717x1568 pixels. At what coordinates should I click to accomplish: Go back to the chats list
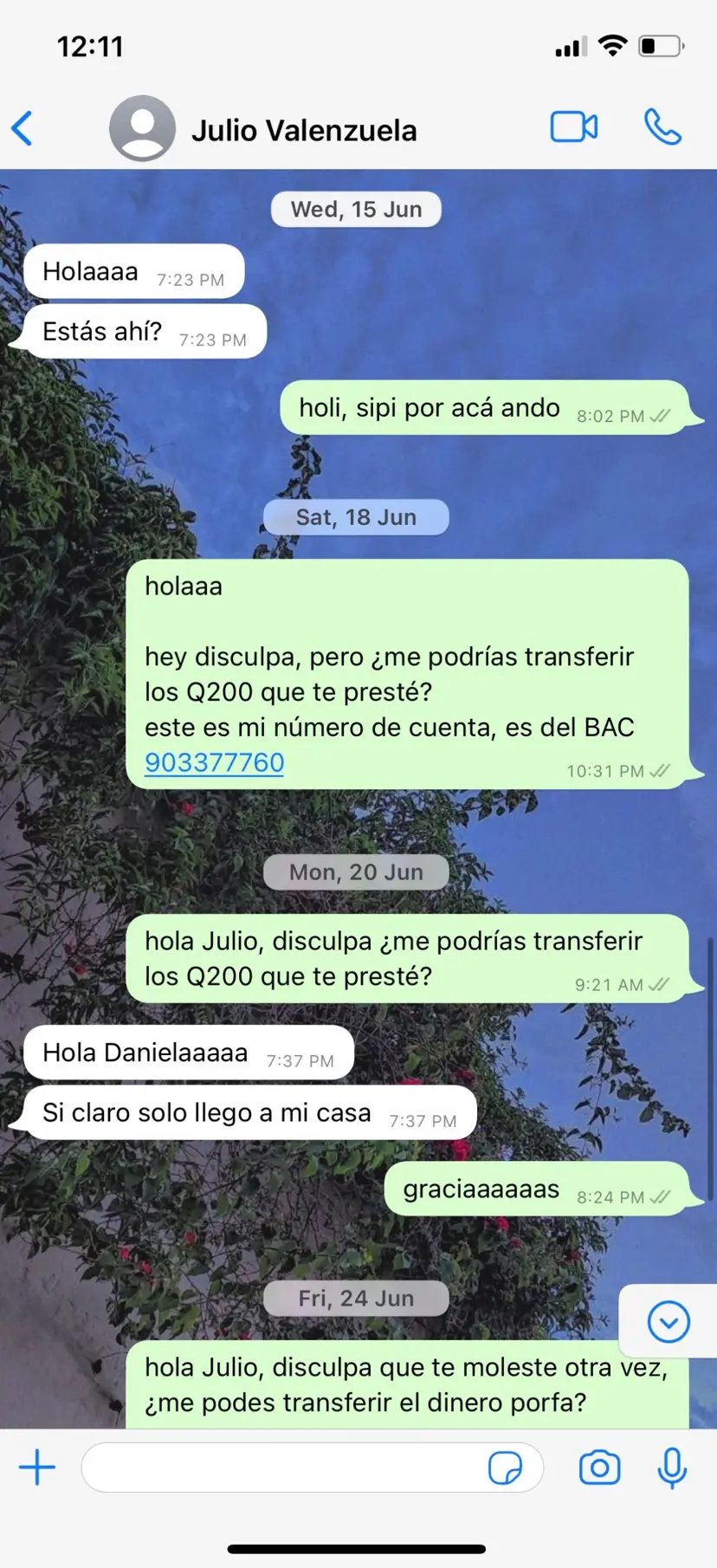[x=23, y=129]
